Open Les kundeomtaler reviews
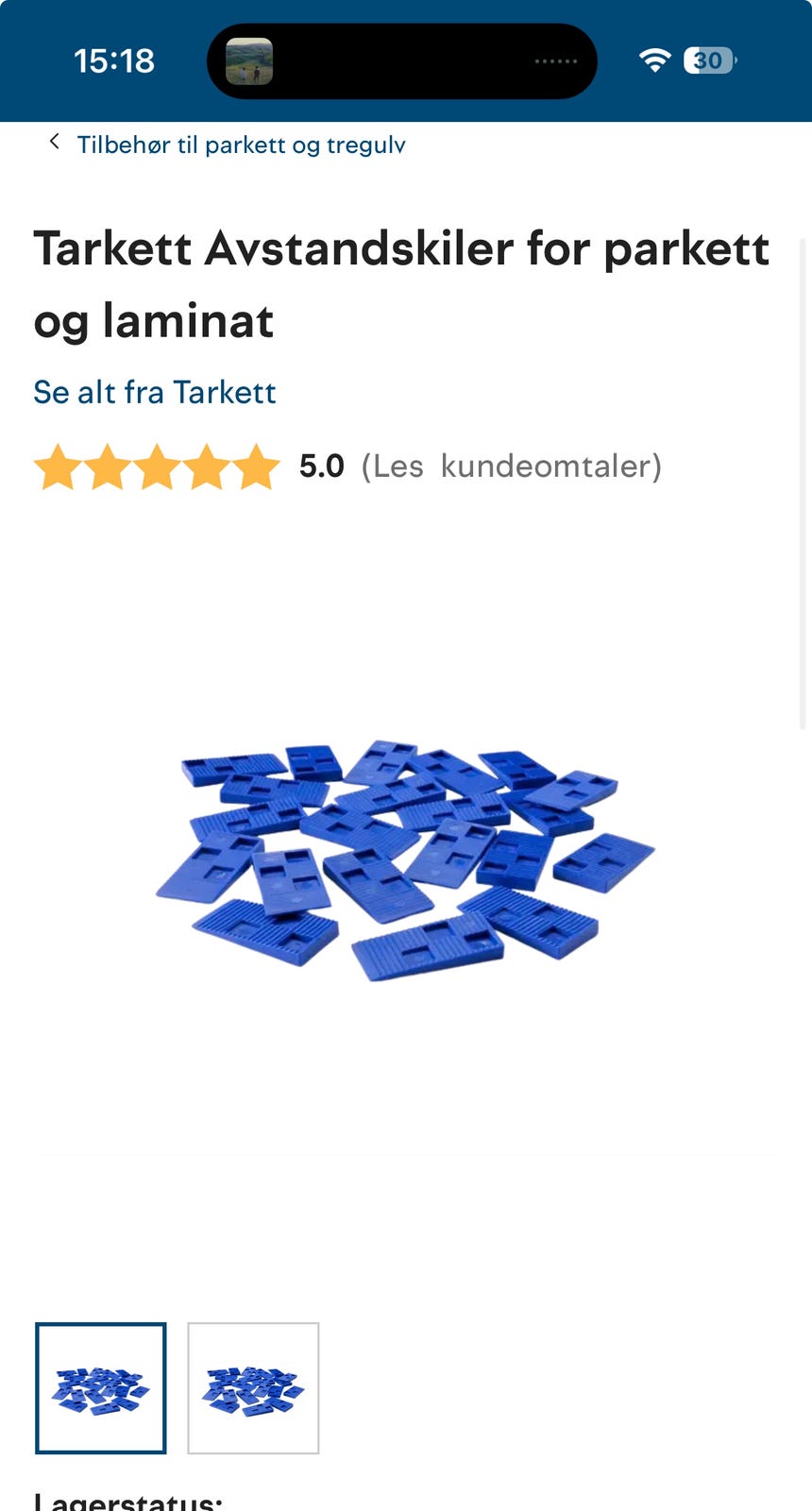Image resolution: width=812 pixels, height=1511 pixels. [510, 467]
